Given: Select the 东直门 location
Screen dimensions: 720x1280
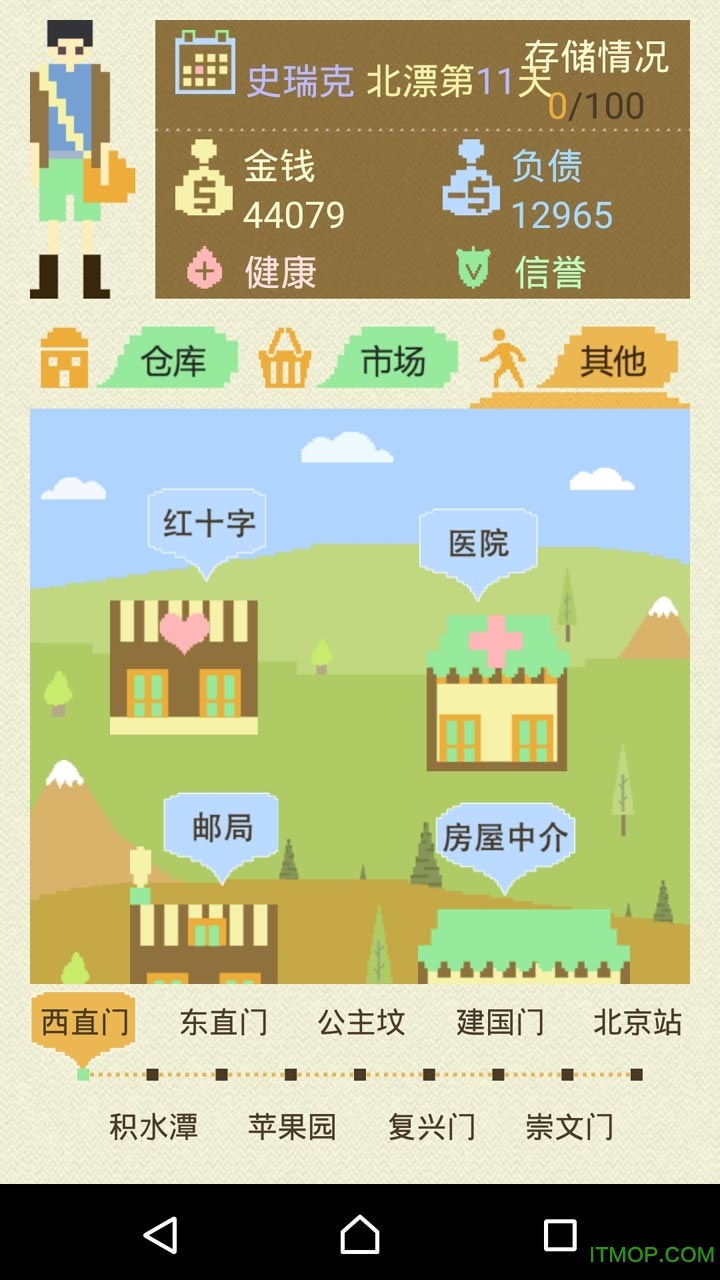Looking at the screenshot, I should (223, 1023).
